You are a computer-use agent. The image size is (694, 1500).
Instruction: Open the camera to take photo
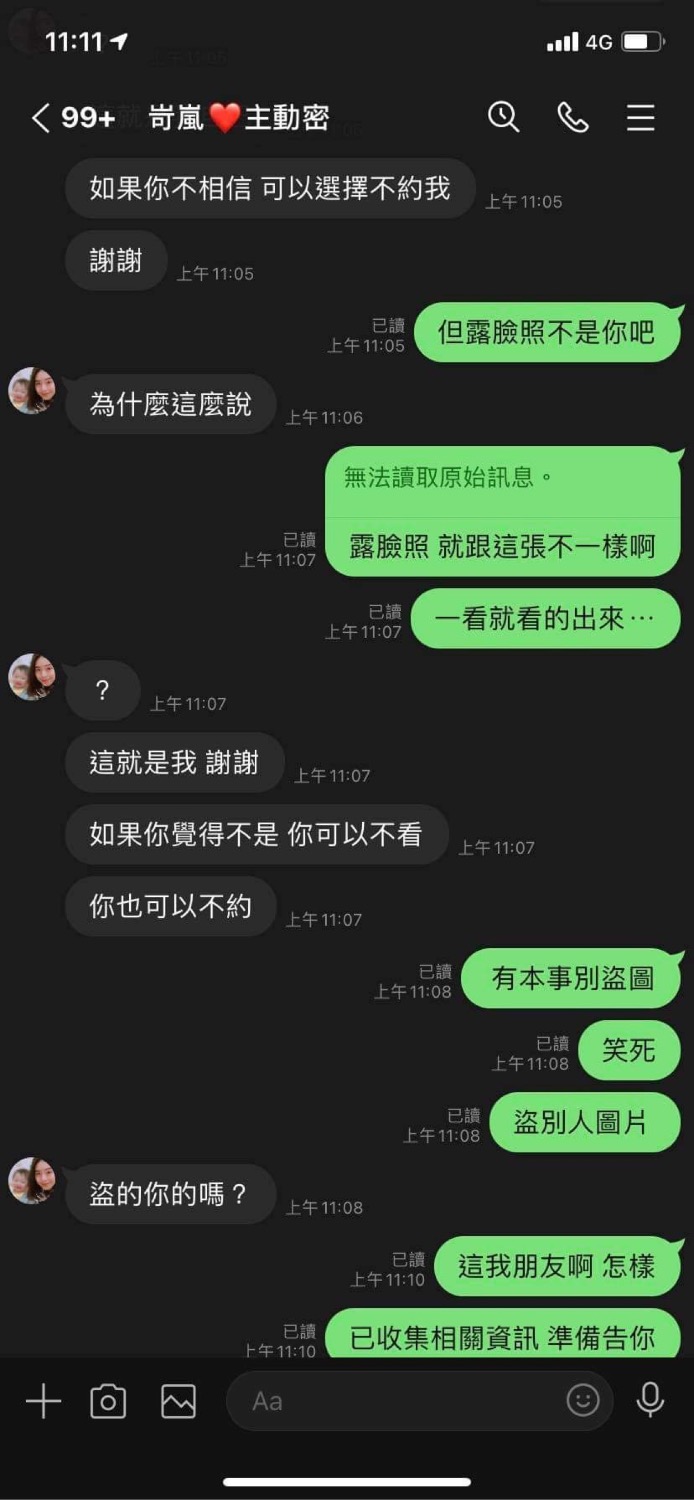[x=108, y=1401]
